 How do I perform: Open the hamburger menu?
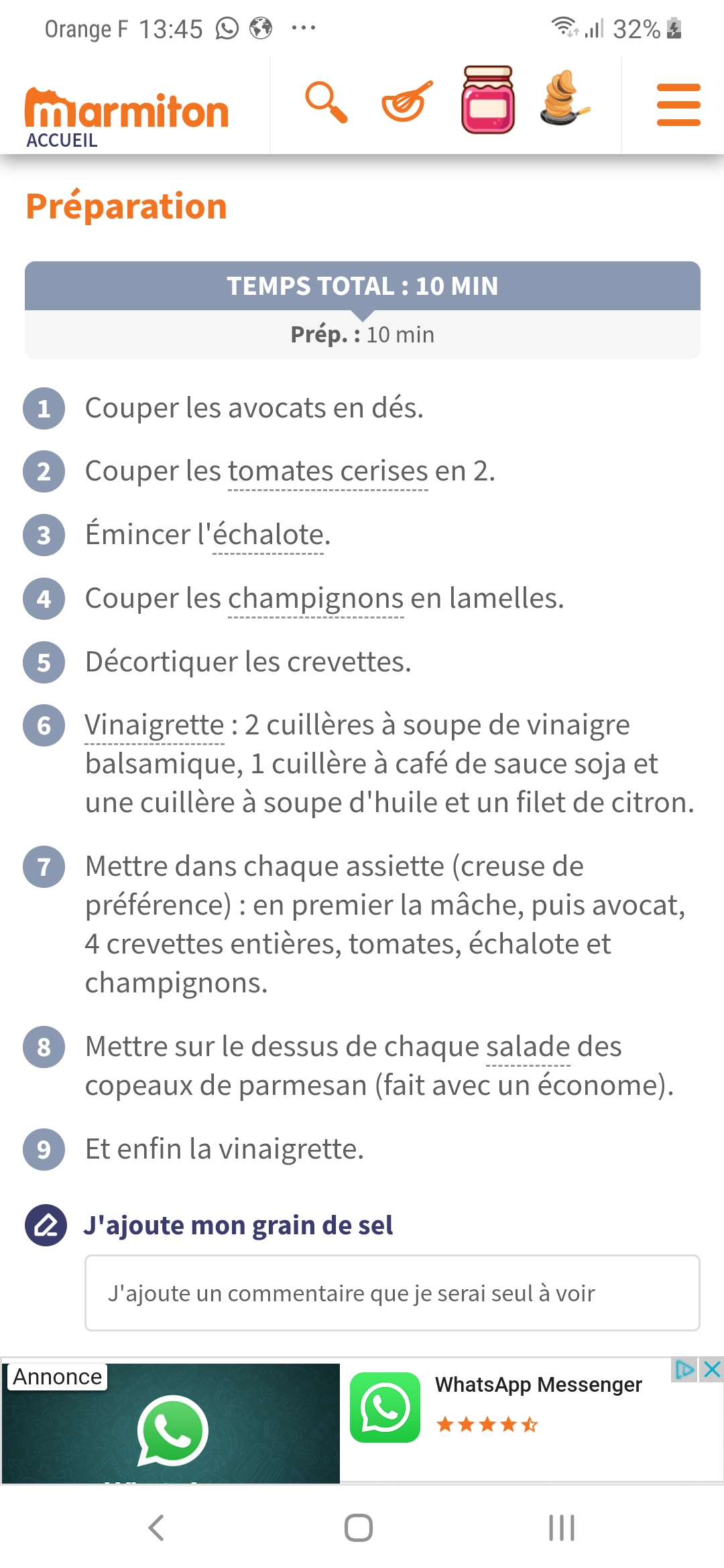click(678, 105)
